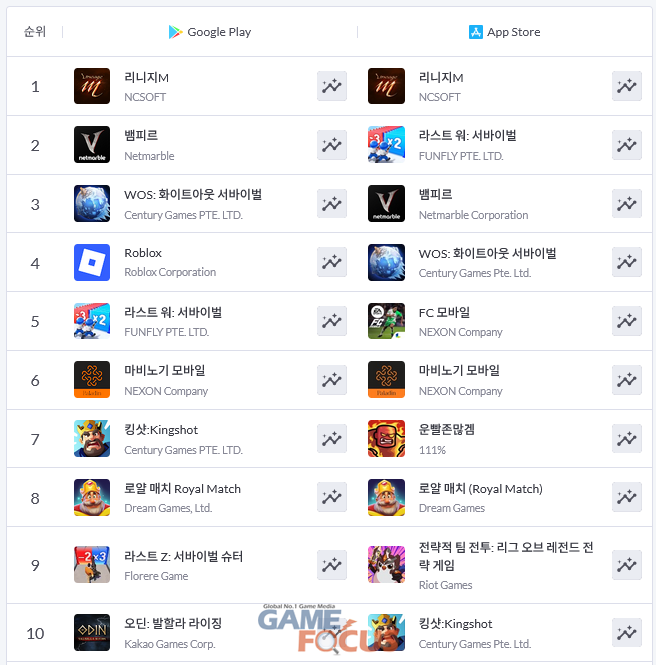Viewport: 656px width, 665px height.
Task: Open the trend chart for 운빨존많겜
Action: tap(626, 438)
